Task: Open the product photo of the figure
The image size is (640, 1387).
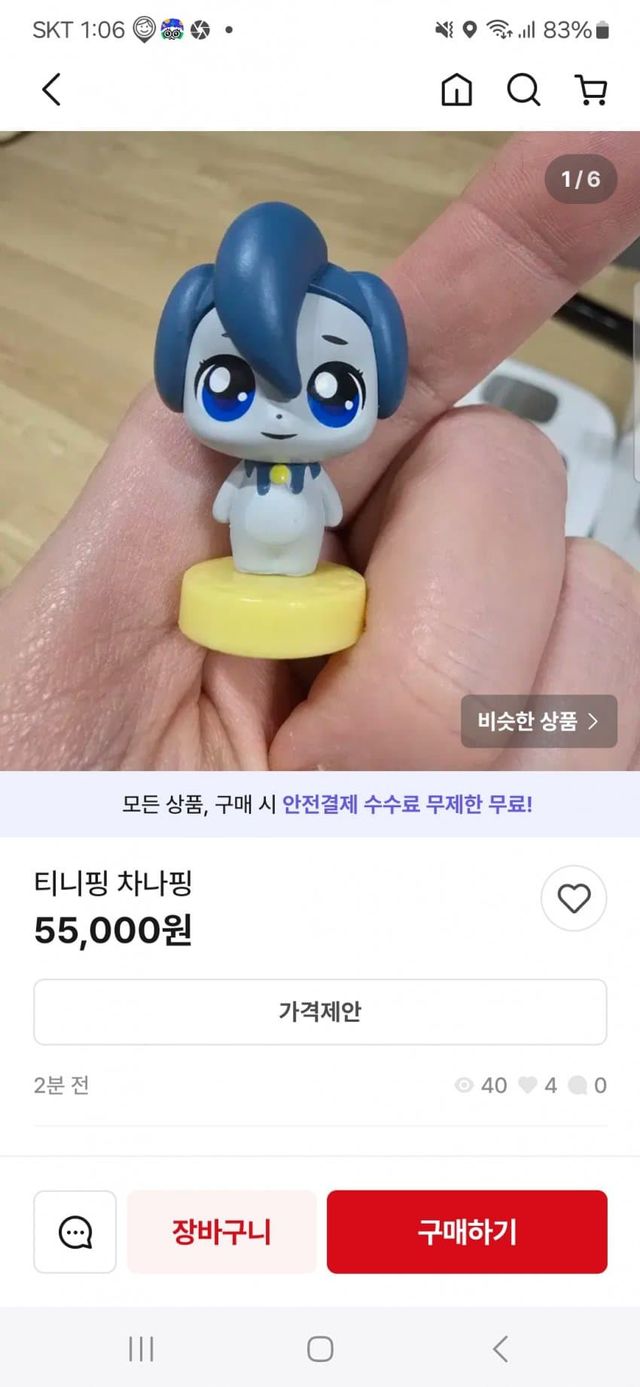Action: point(320,451)
